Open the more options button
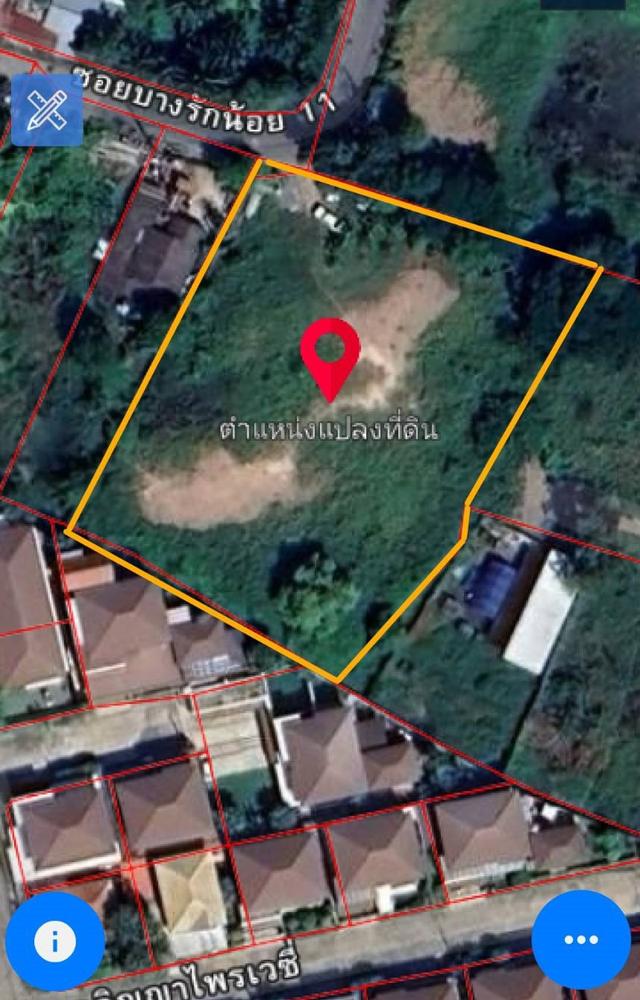Image resolution: width=640 pixels, height=1000 pixels. pos(581,940)
